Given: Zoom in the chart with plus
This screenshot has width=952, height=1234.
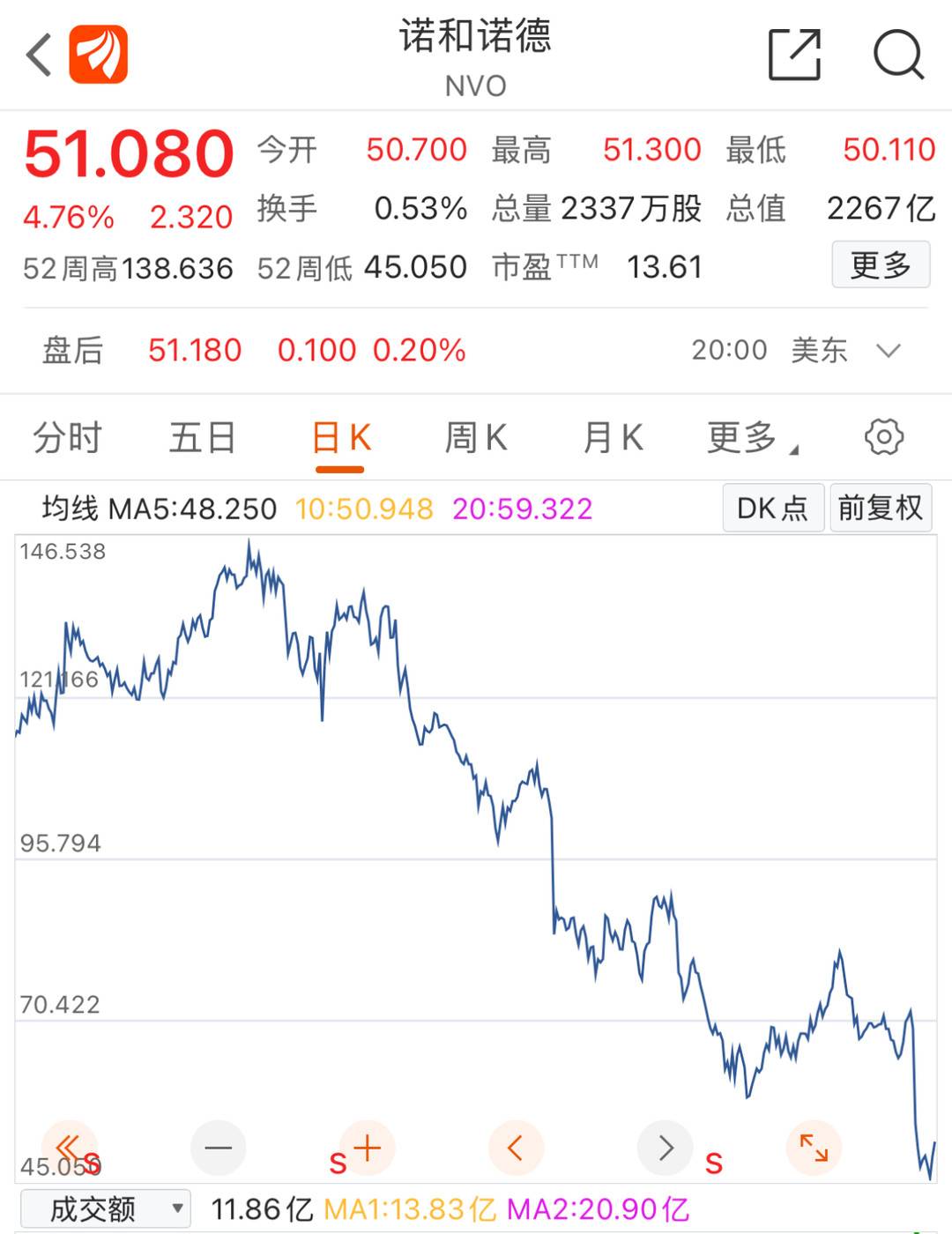Looking at the screenshot, I should [367, 1148].
